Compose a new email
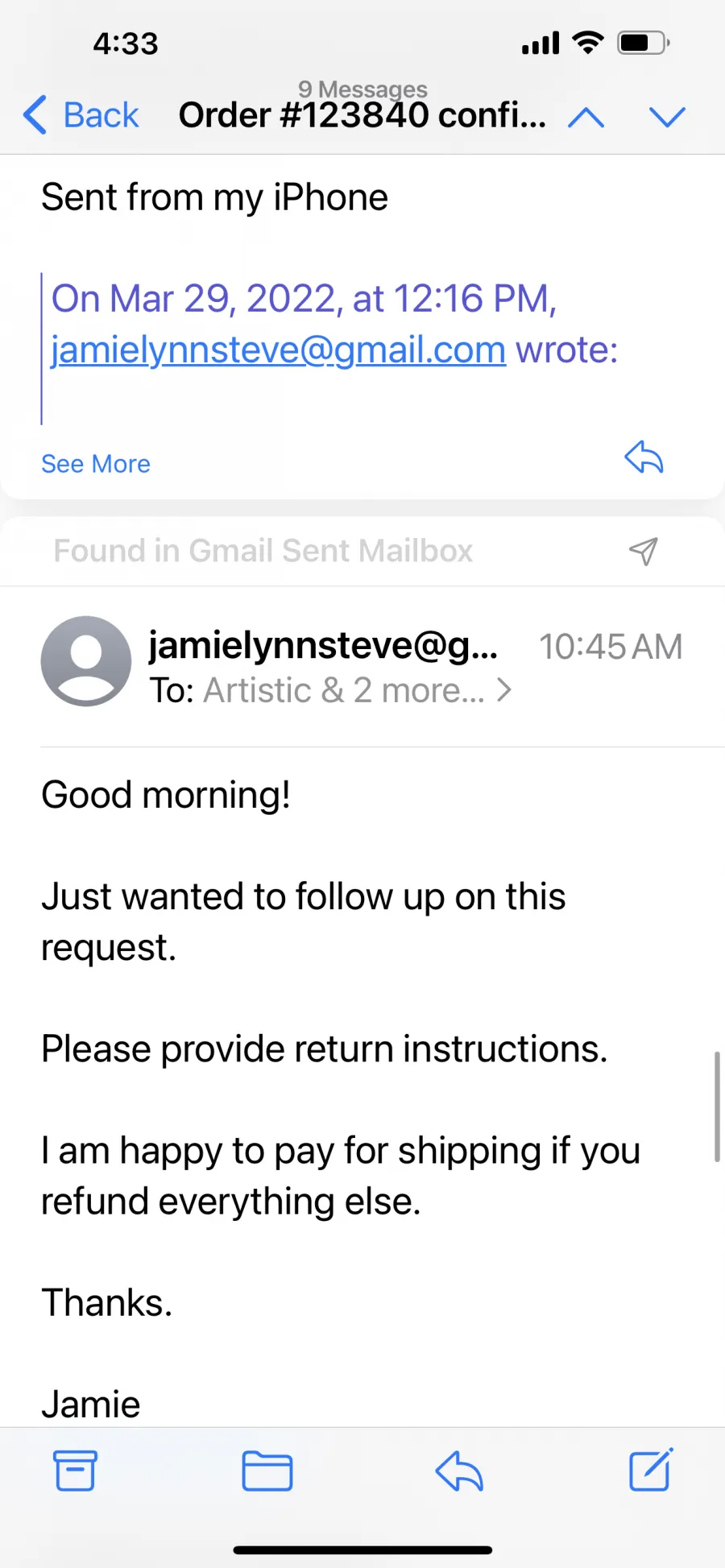725x1568 pixels. coord(651,1470)
